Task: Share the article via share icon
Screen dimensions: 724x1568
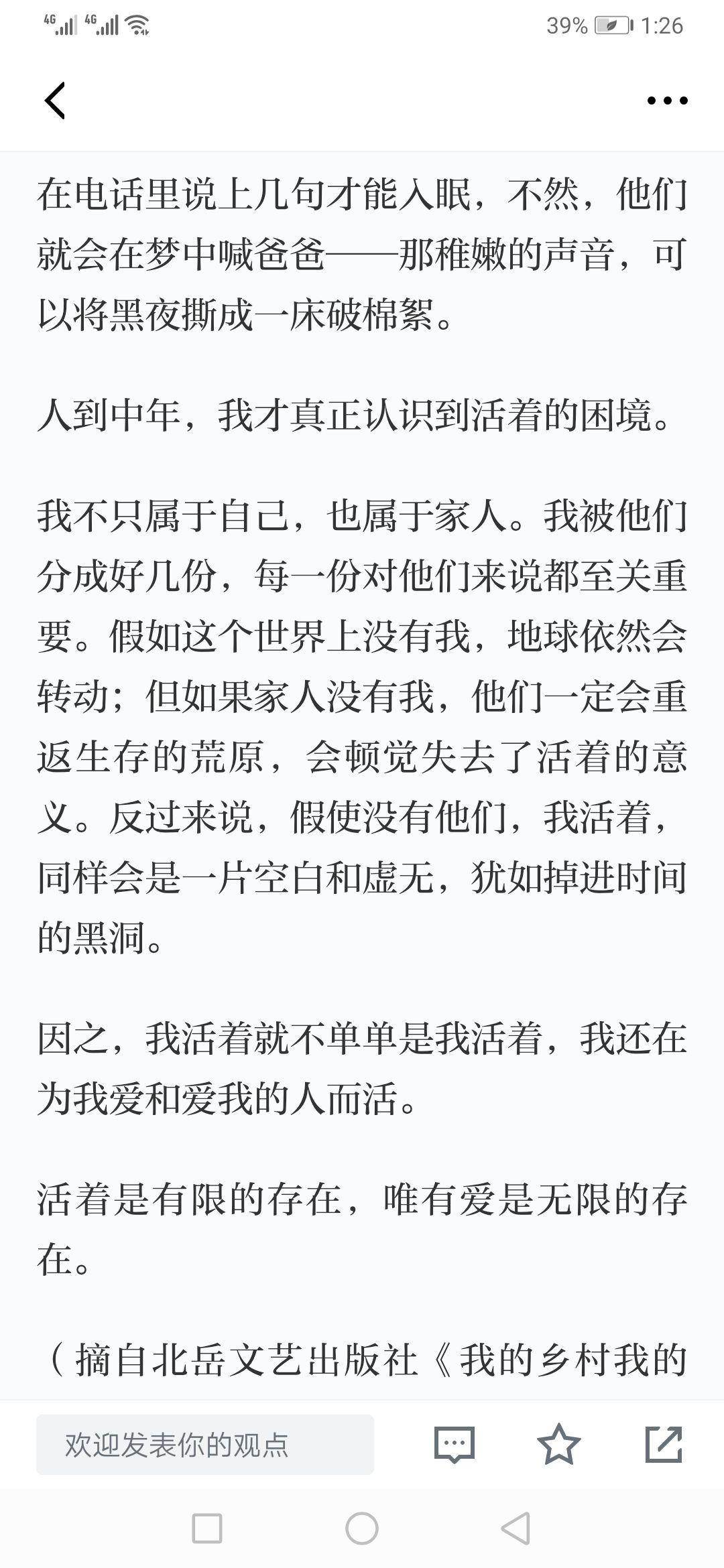Action: tap(664, 1444)
